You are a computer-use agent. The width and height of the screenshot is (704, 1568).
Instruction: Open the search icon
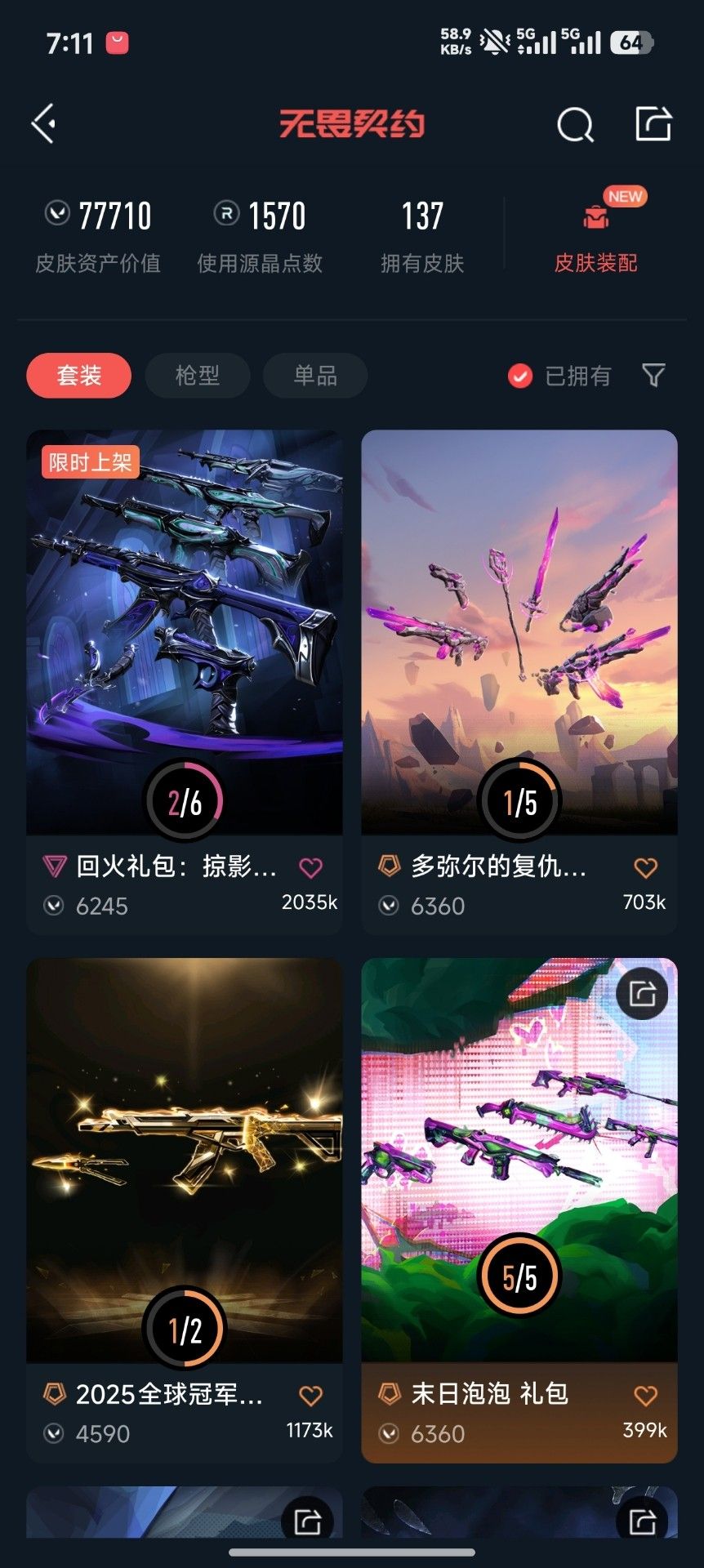pyautogui.click(x=575, y=125)
